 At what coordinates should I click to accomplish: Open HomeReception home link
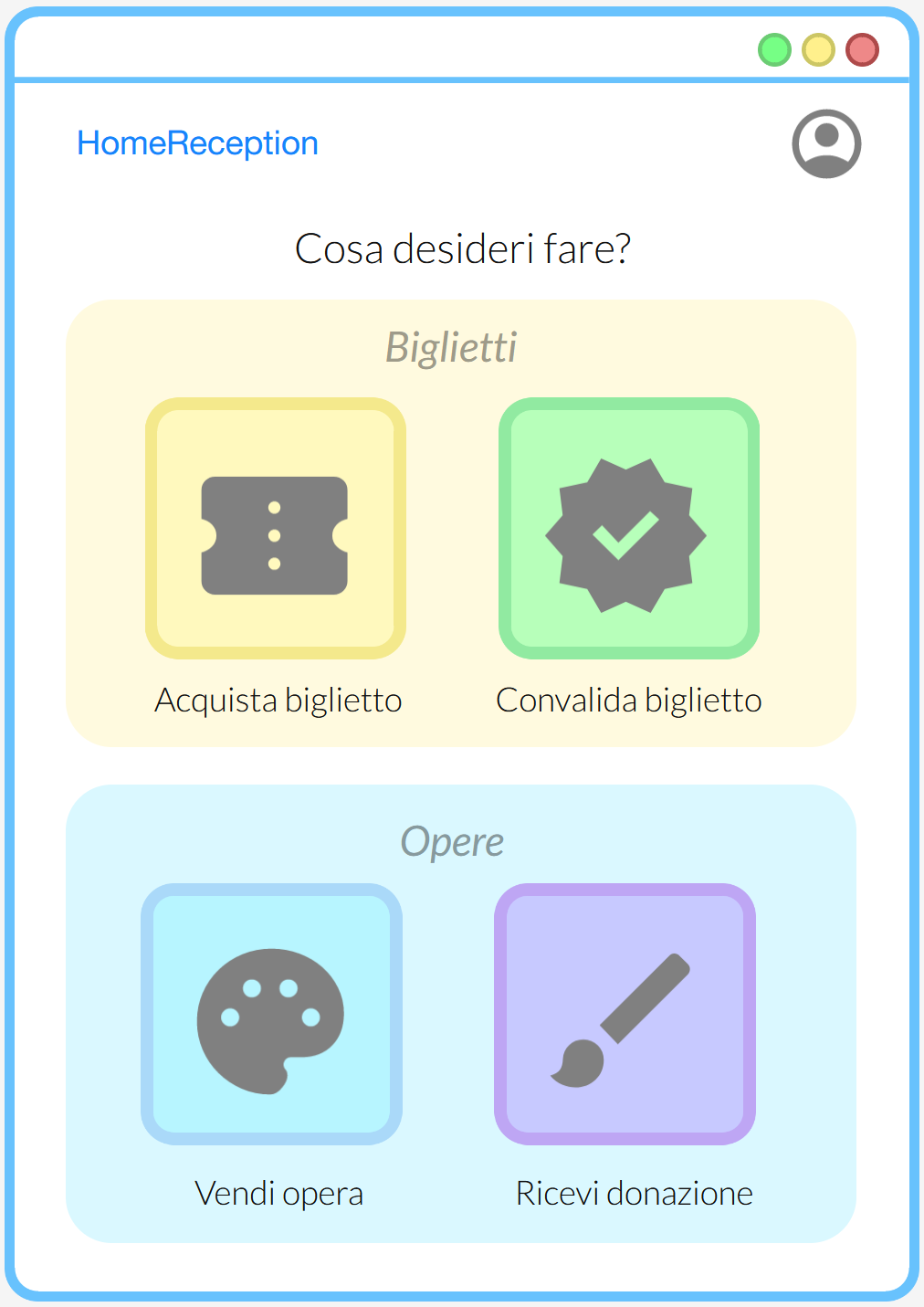(x=197, y=143)
